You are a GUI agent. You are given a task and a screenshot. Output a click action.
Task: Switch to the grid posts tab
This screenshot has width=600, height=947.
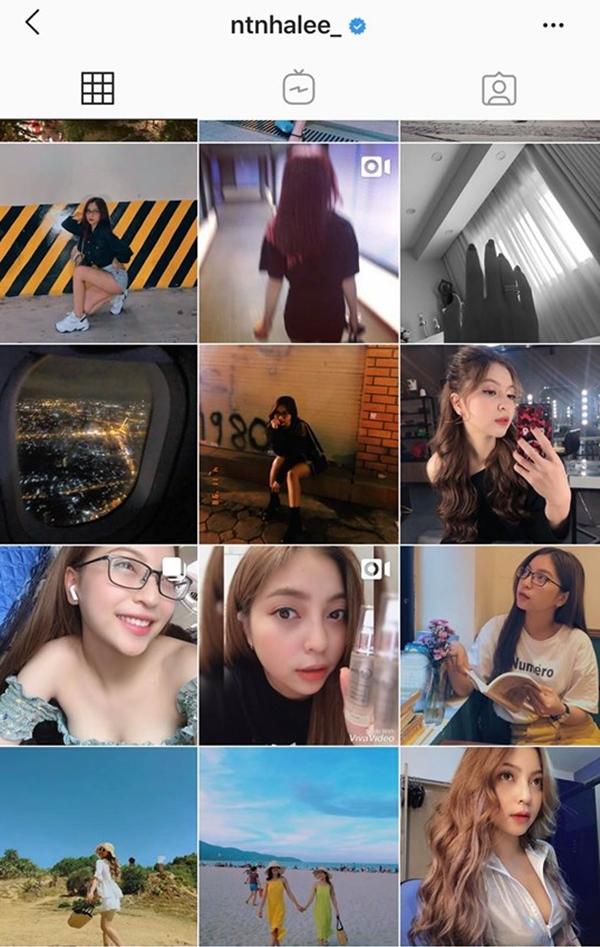pyautogui.click(x=98, y=89)
